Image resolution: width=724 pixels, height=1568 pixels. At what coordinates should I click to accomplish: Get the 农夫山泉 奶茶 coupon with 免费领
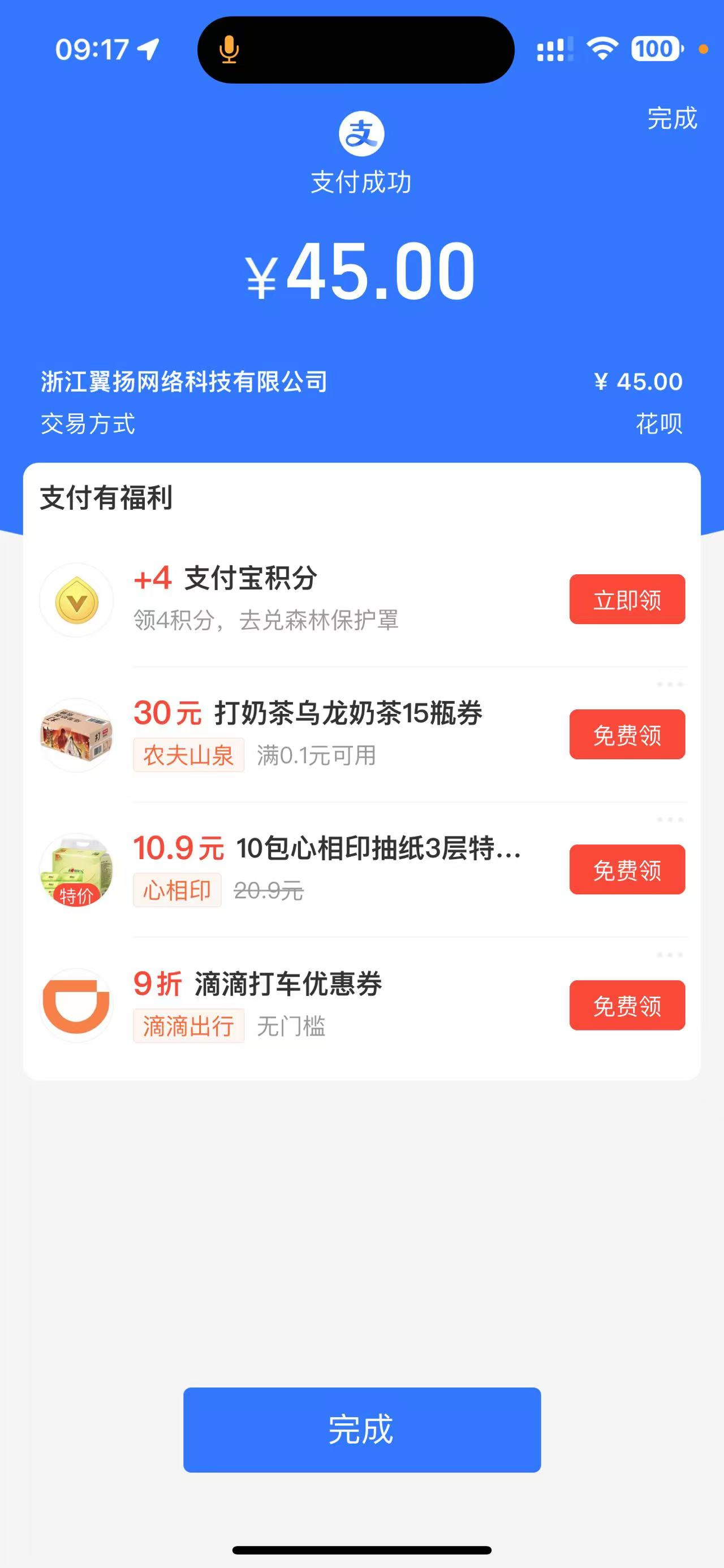pos(627,735)
